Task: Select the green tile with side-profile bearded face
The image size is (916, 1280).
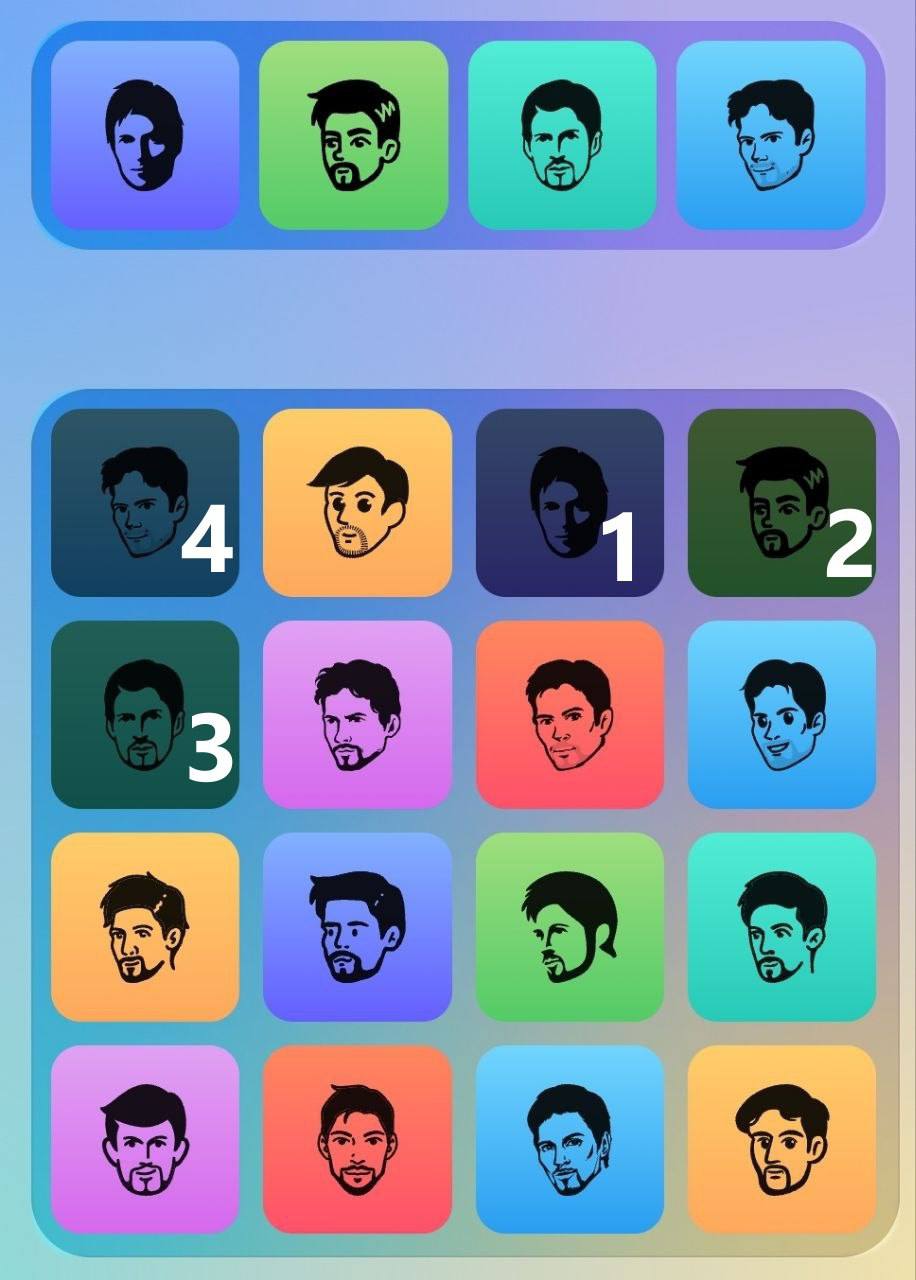Action: 569,927
